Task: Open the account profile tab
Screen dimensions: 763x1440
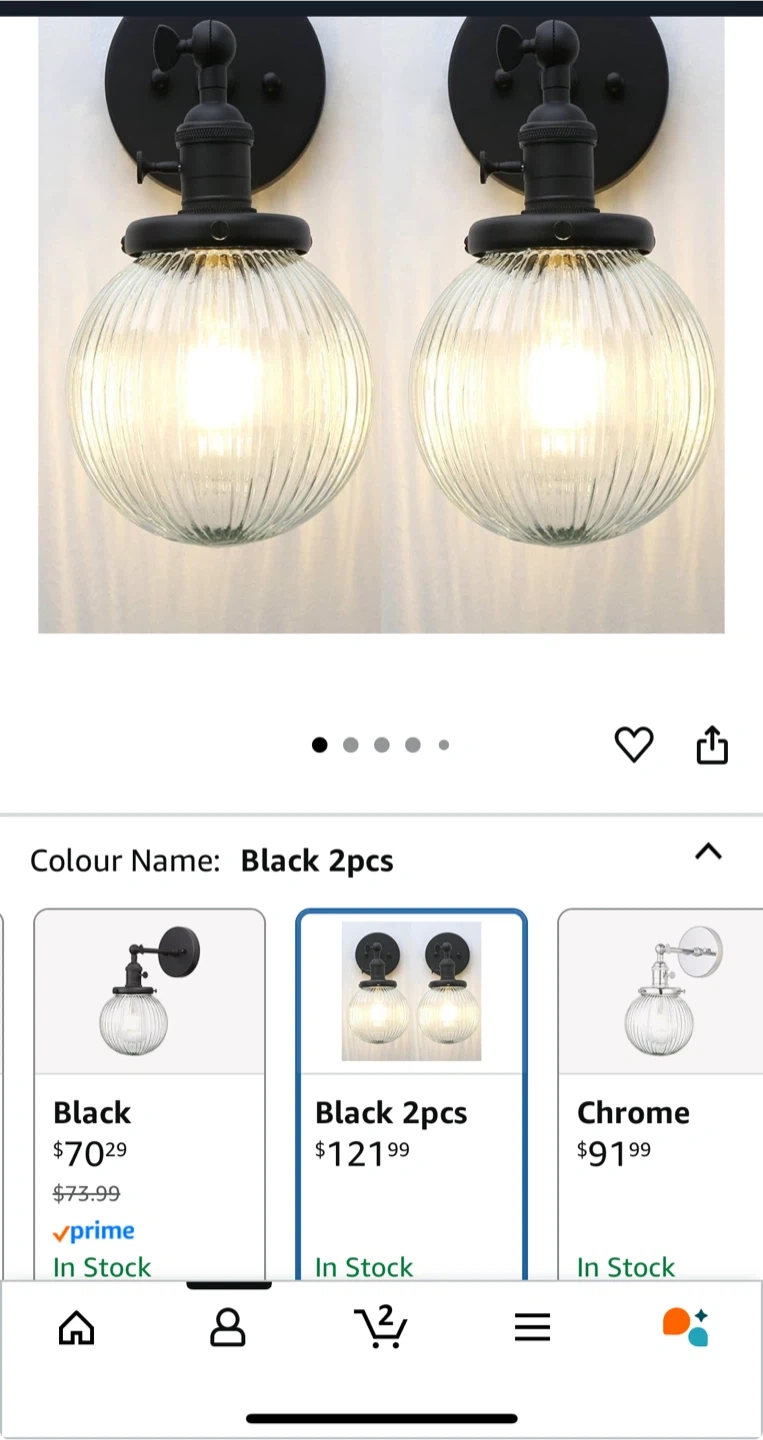Action: (x=228, y=1328)
